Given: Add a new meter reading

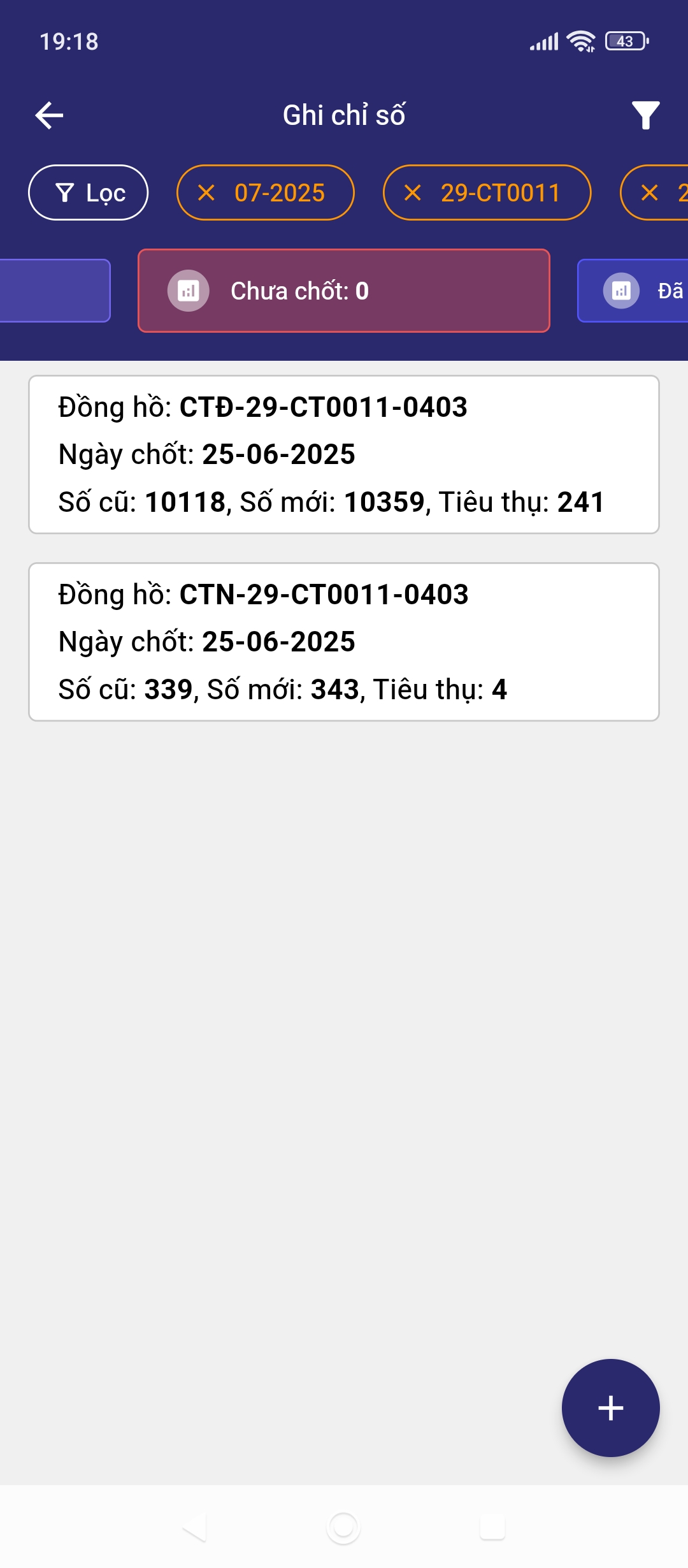Looking at the screenshot, I should 610,1408.
